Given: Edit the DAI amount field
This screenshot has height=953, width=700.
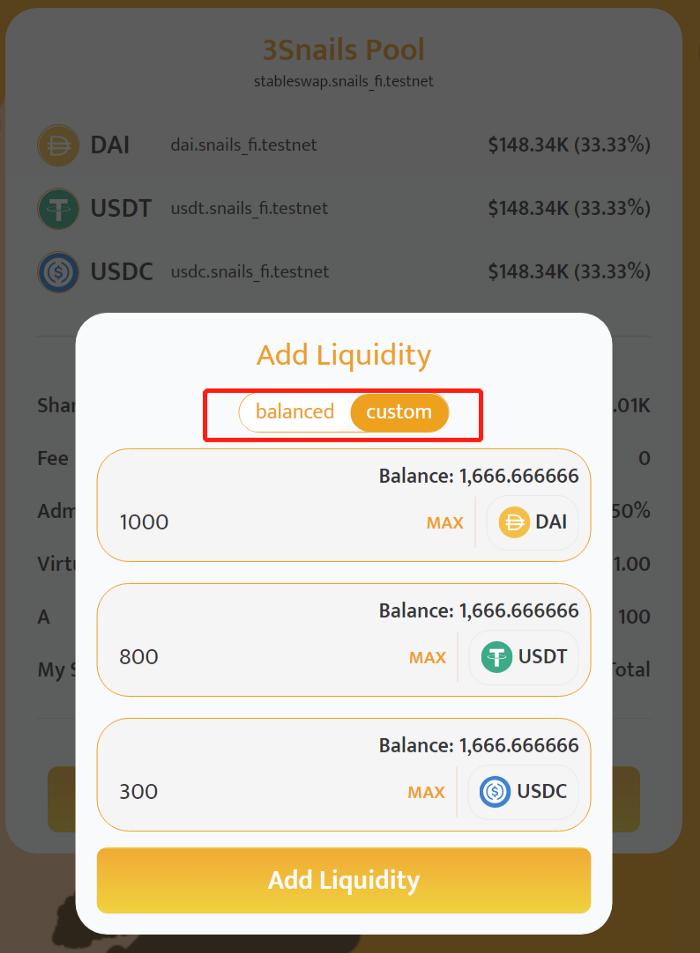Looking at the screenshot, I should click(x=260, y=522).
